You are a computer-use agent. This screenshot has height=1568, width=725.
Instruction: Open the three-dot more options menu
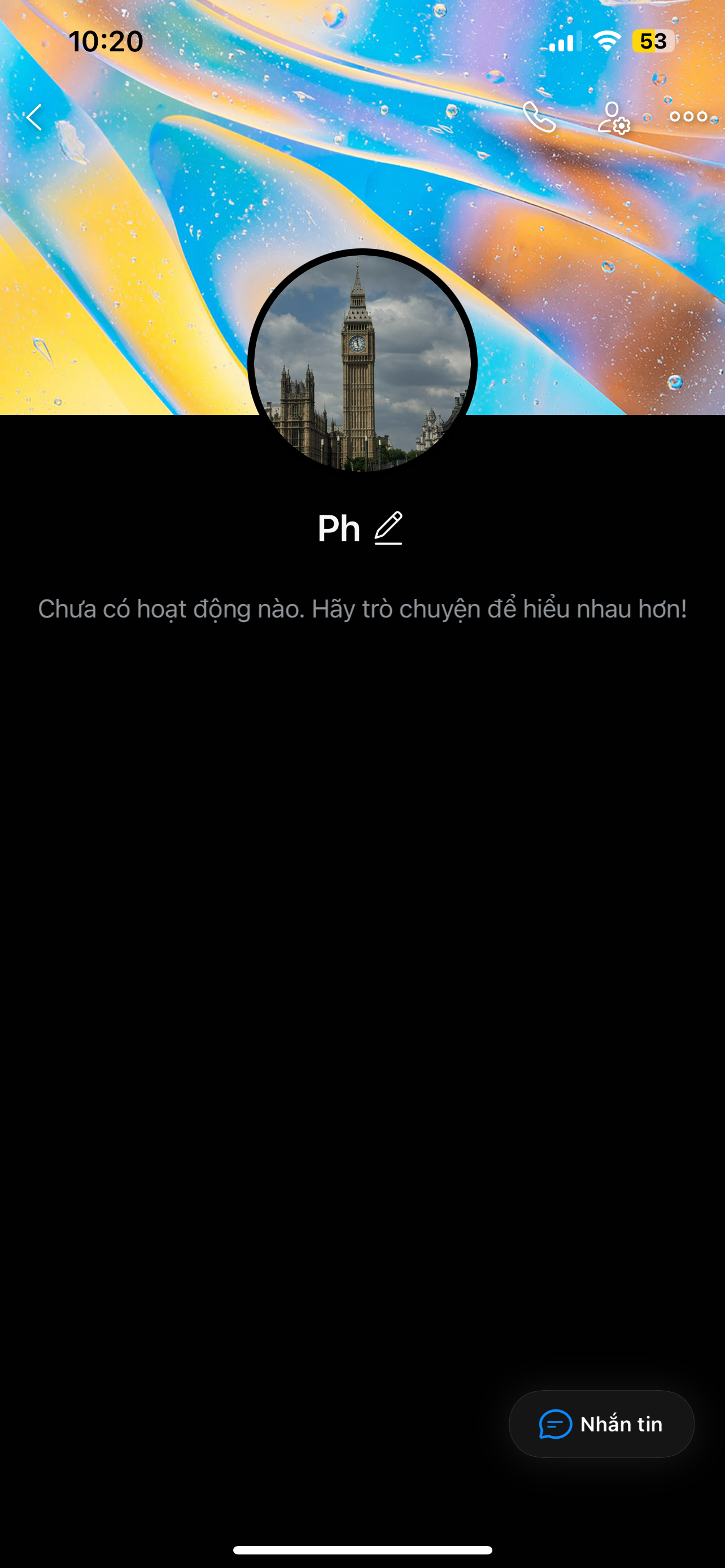[x=688, y=117]
